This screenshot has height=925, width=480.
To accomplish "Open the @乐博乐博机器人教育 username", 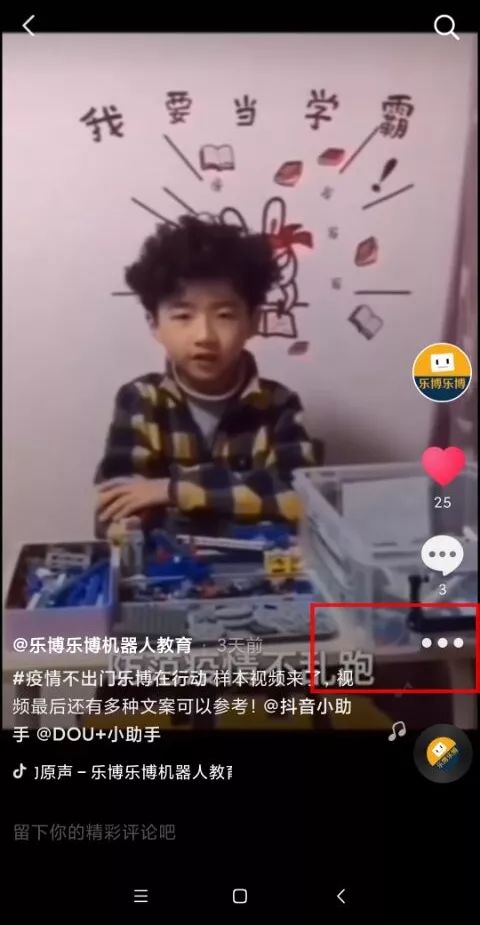I will (x=103, y=644).
